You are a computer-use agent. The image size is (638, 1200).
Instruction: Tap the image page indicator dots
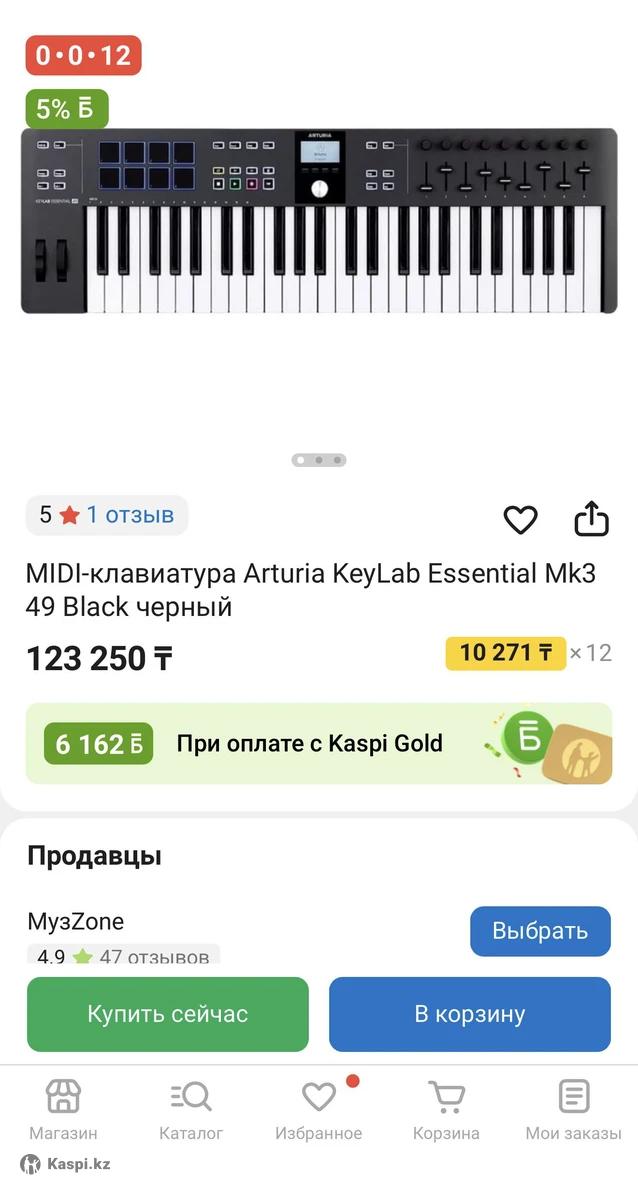tap(319, 460)
